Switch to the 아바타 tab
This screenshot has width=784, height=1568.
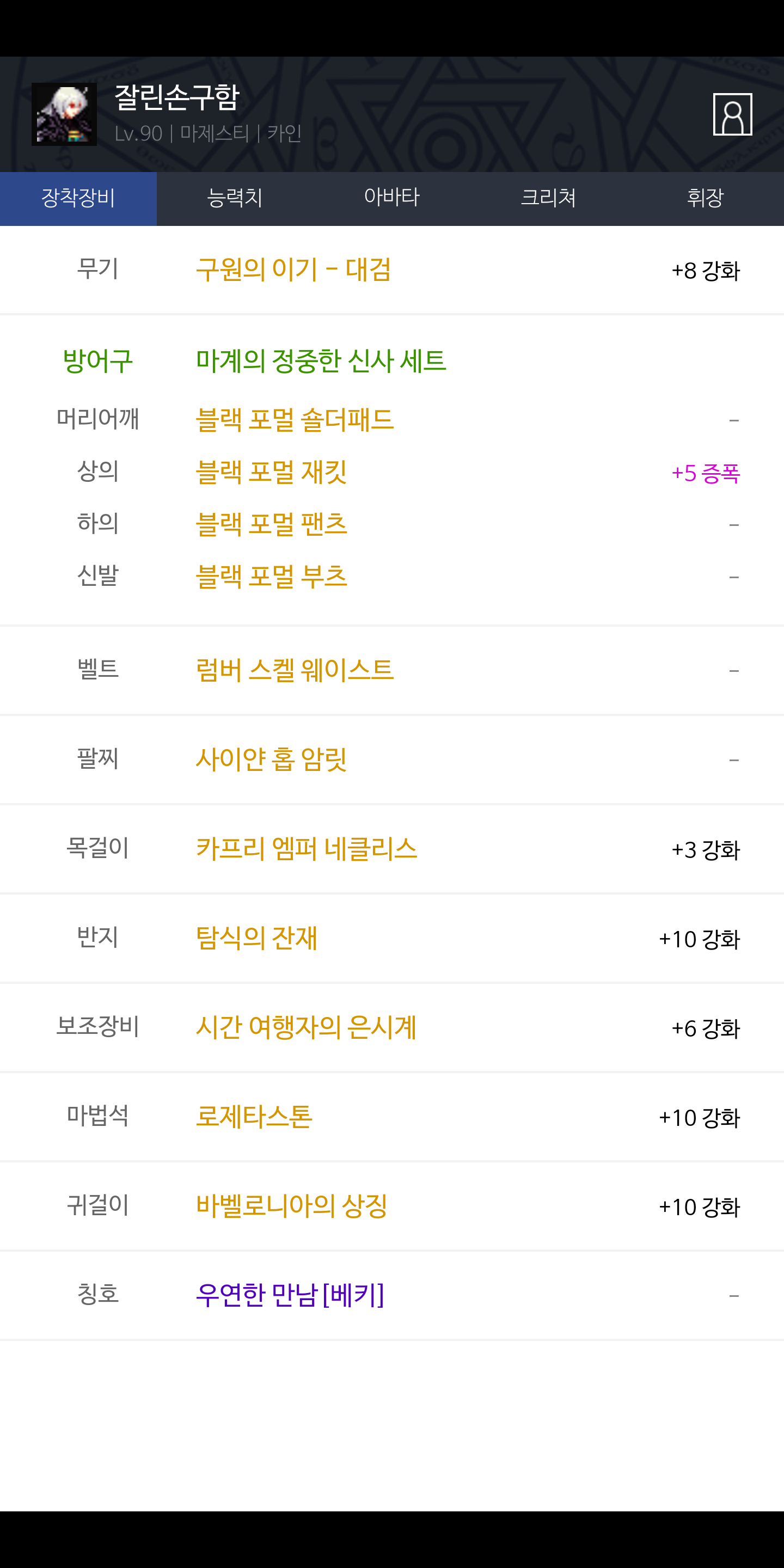point(392,198)
